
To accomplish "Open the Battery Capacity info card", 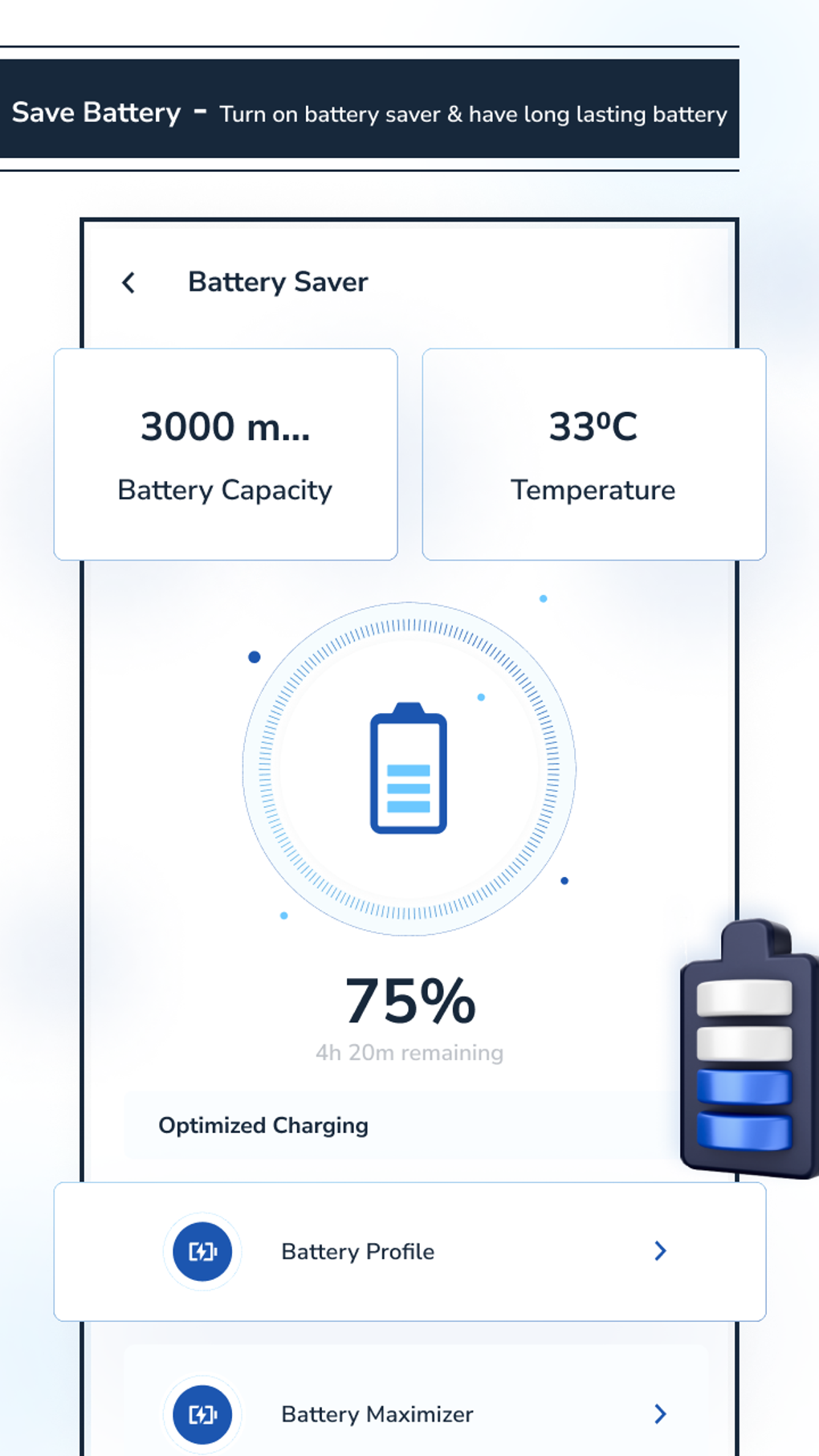I will point(225,452).
